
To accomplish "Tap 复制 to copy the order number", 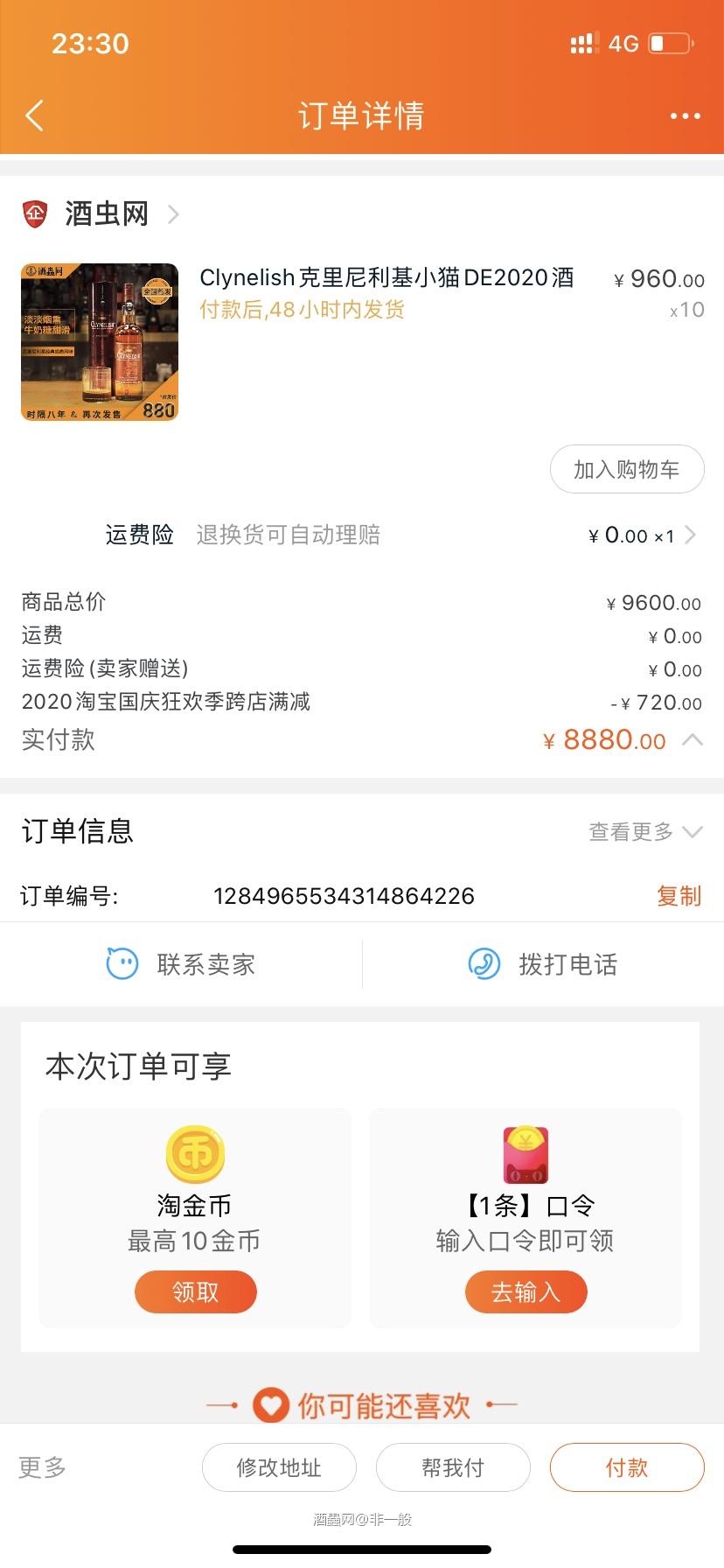I will [679, 896].
